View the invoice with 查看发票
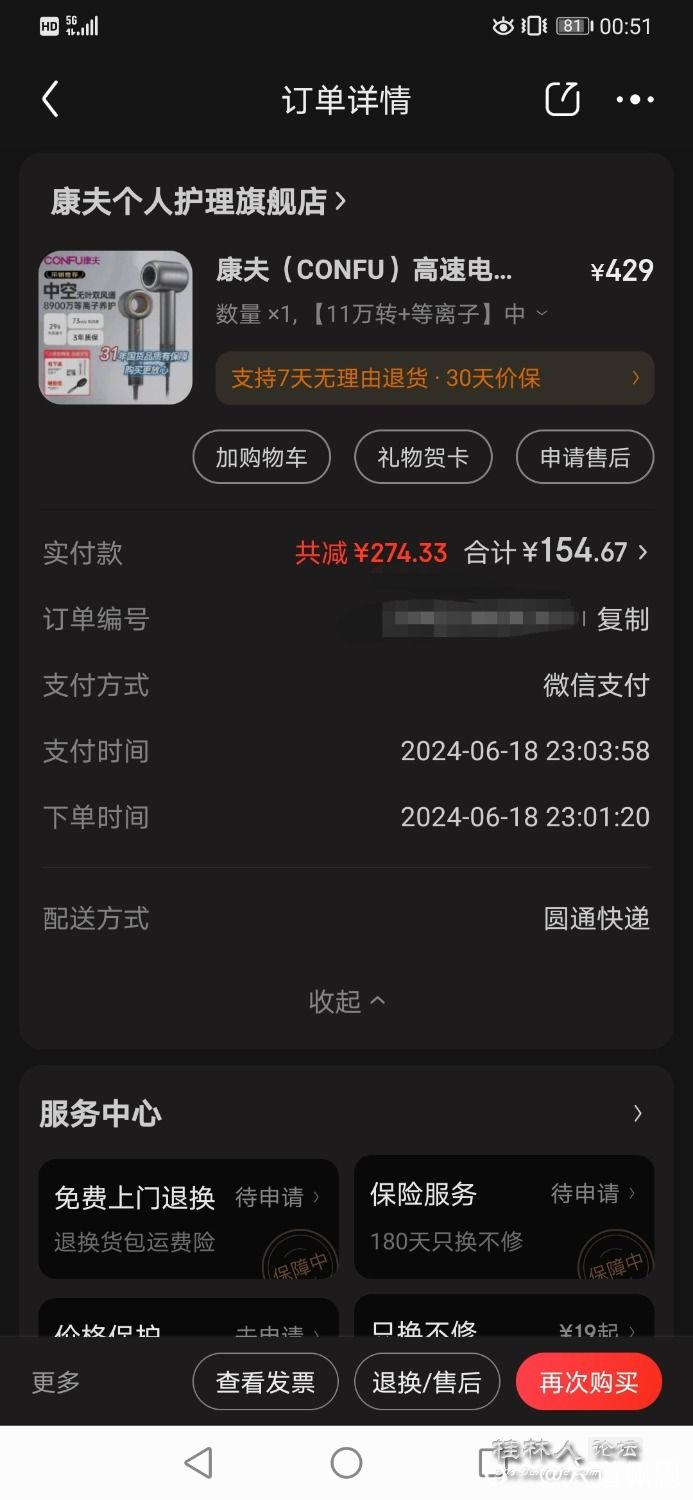The height and width of the screenshot is (1500, 693). pos(265,1382)
